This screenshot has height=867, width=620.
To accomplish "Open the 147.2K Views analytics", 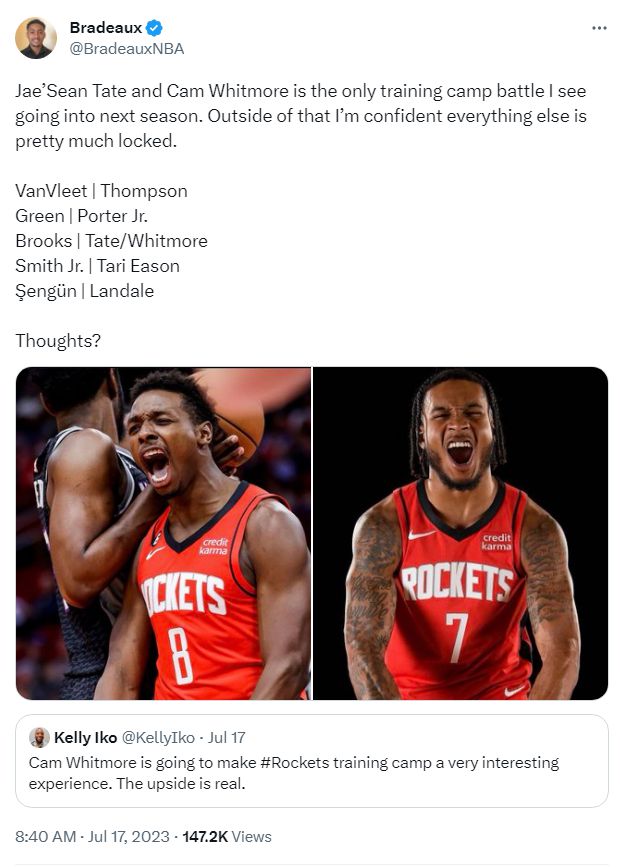I will pyautogui.click(x=226, y=836).
